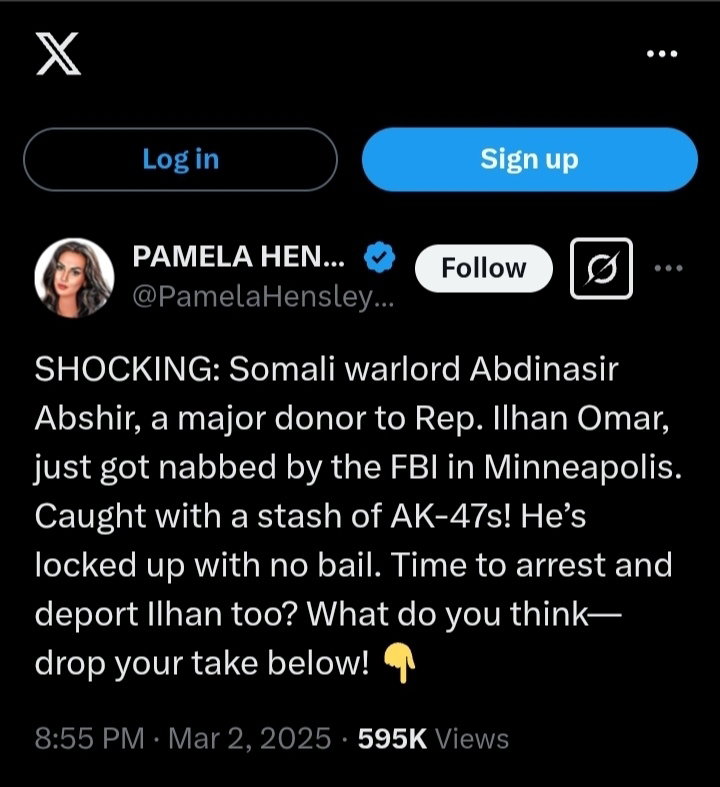The height and width of the screenshot is (787, 720).
Task: Open the top header's three-dot menu
Action: click(x=662, y=54)
